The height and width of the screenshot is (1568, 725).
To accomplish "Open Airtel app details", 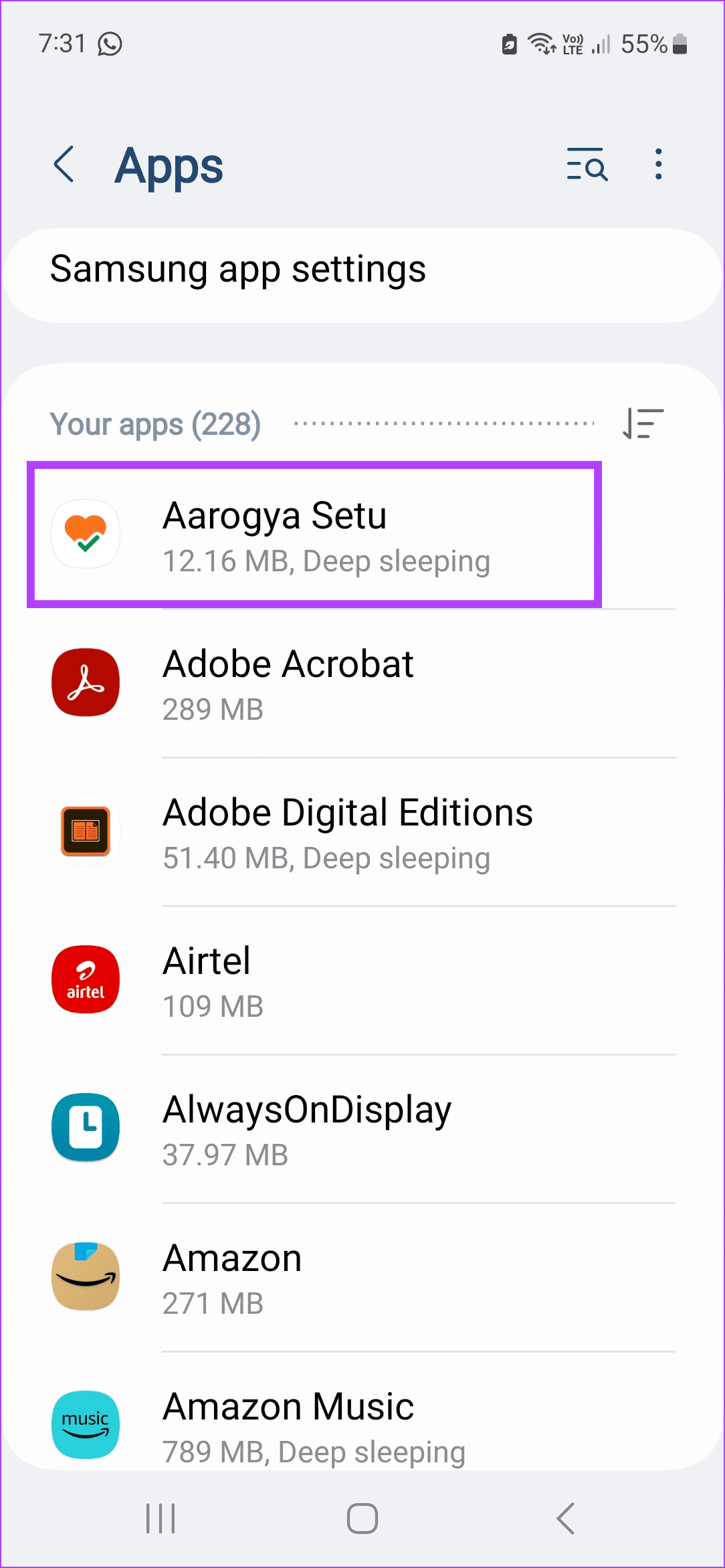I will coord(361,981).
